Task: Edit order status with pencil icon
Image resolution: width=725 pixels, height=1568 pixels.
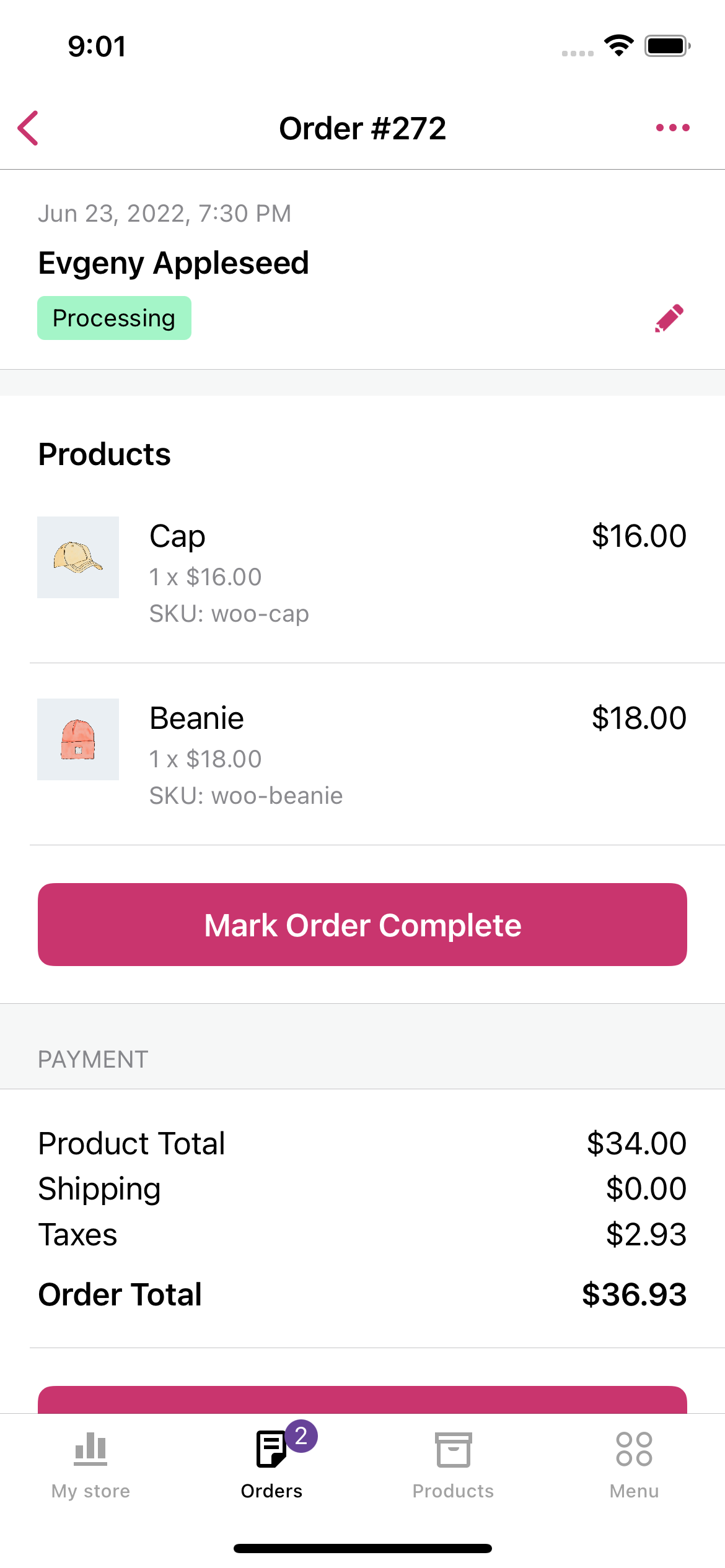Action: [669, 318]
